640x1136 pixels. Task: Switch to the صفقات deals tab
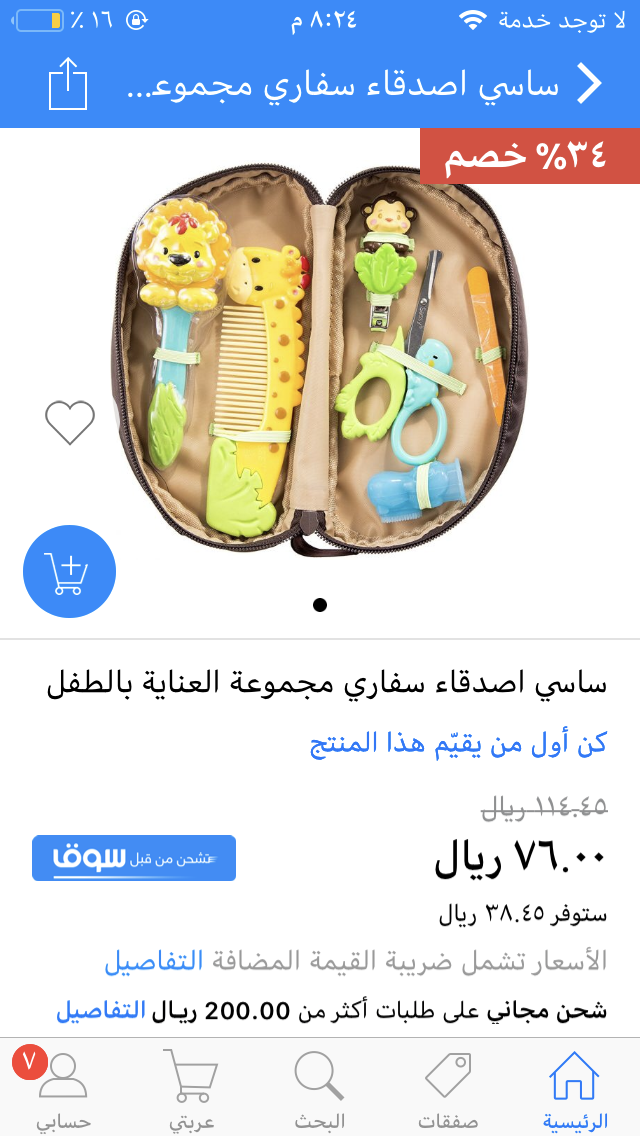coord(447,1090)
